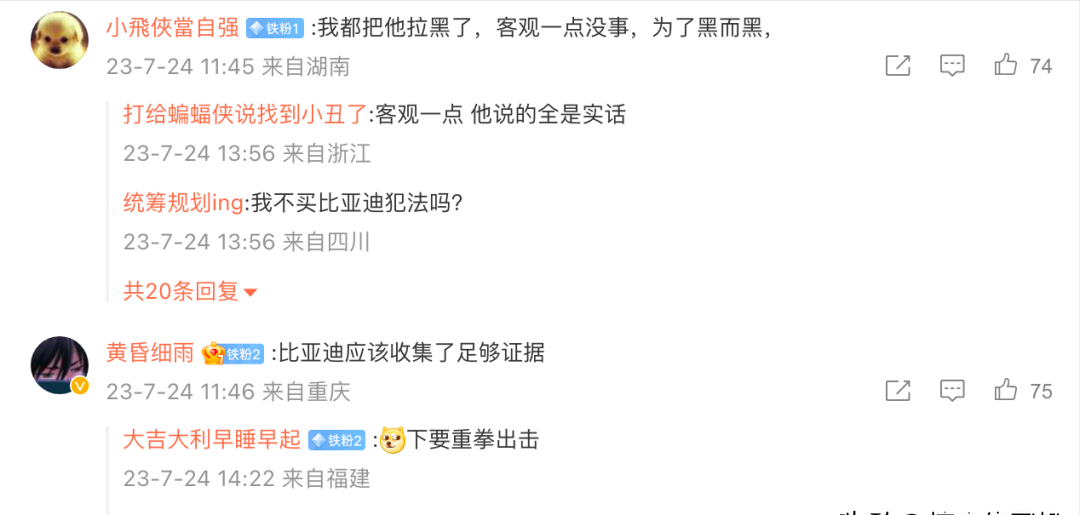Open 黄昏细雨's profile avatar
Viewport: 1080px width, 515px height.
click(60, 365)
